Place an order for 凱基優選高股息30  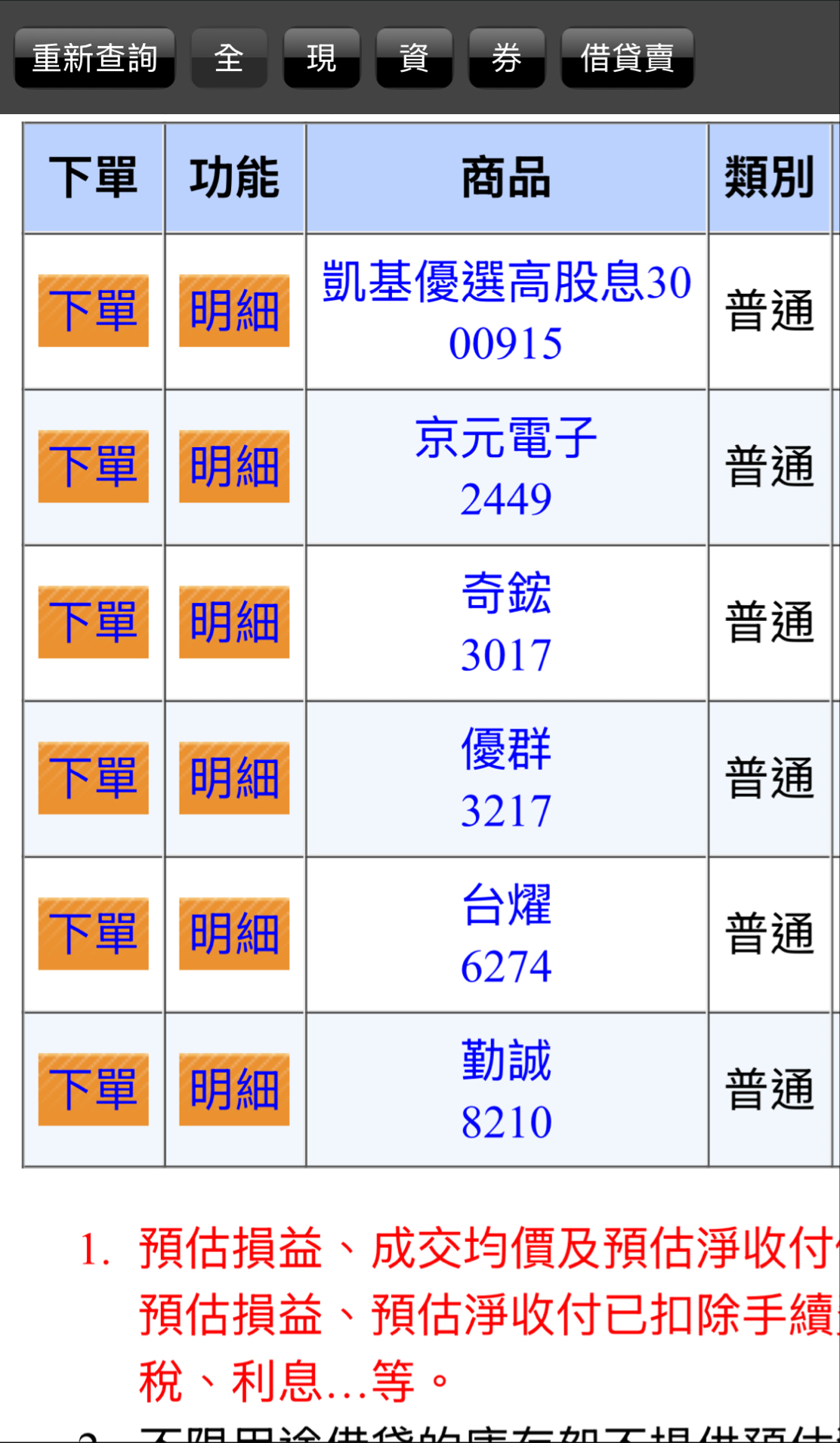93,311
